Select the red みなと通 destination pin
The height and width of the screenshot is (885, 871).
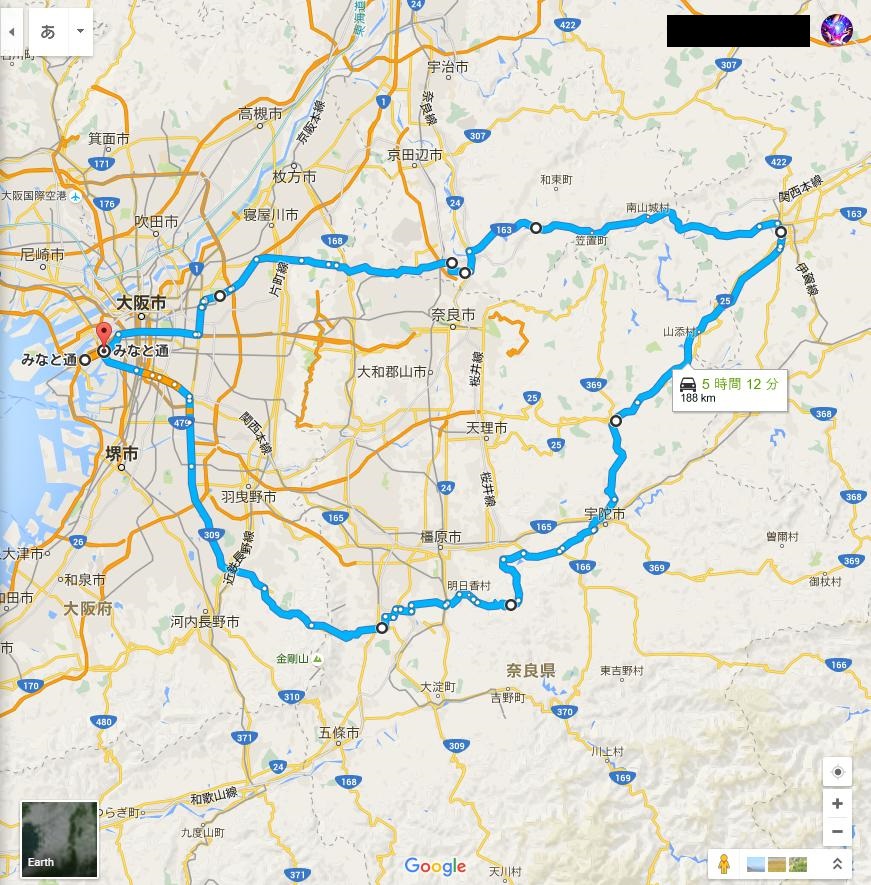pos(101,335)
